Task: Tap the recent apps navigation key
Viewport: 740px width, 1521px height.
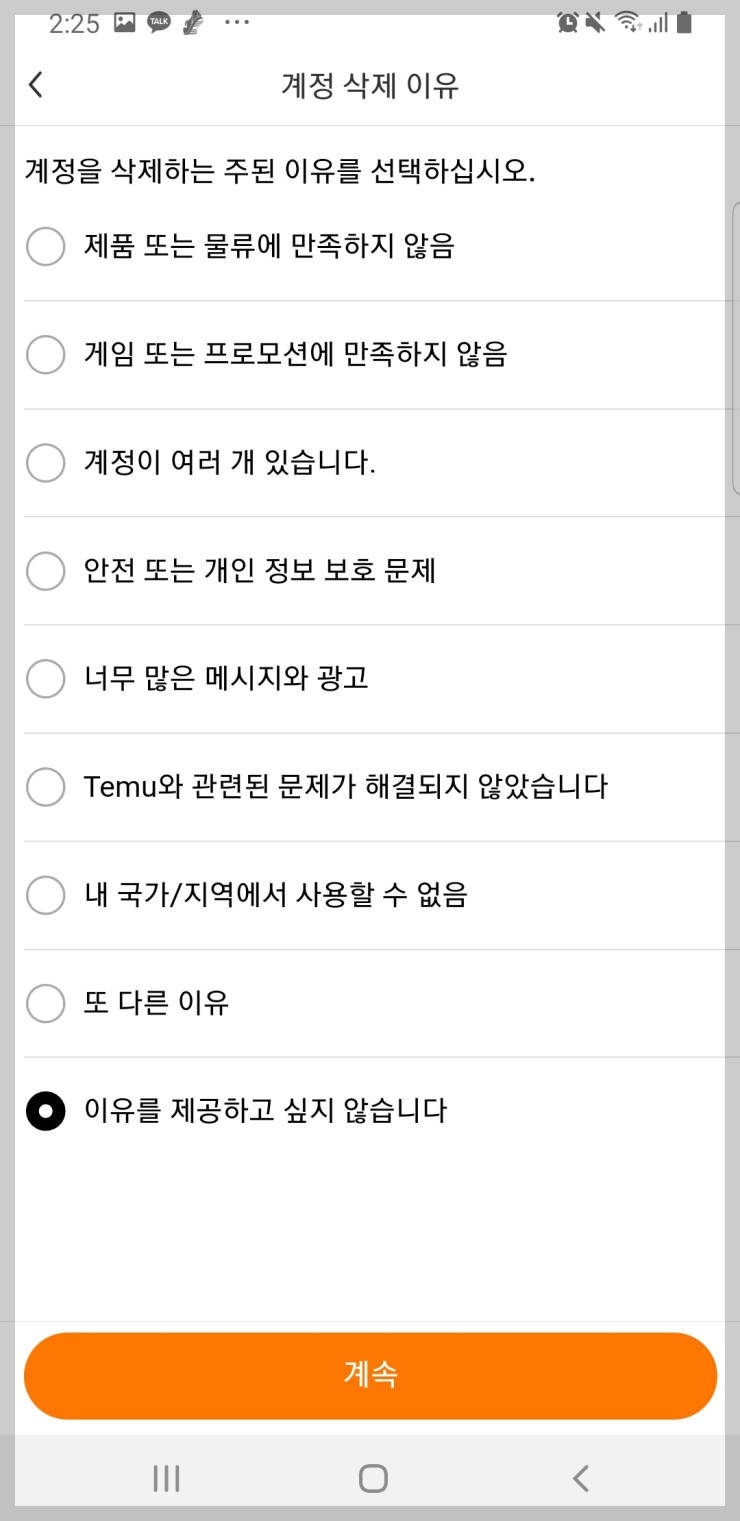Action: click(165, 1477)
